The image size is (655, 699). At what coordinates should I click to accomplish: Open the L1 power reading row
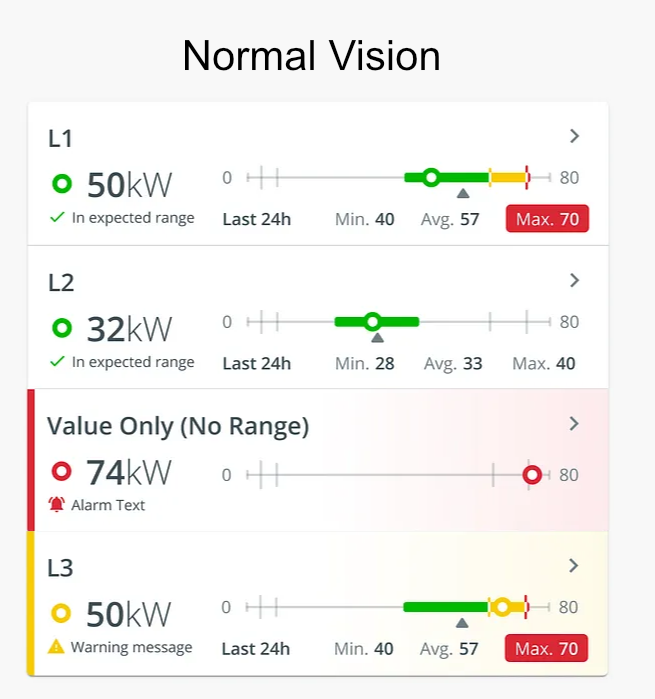click(x=574, y=137)
